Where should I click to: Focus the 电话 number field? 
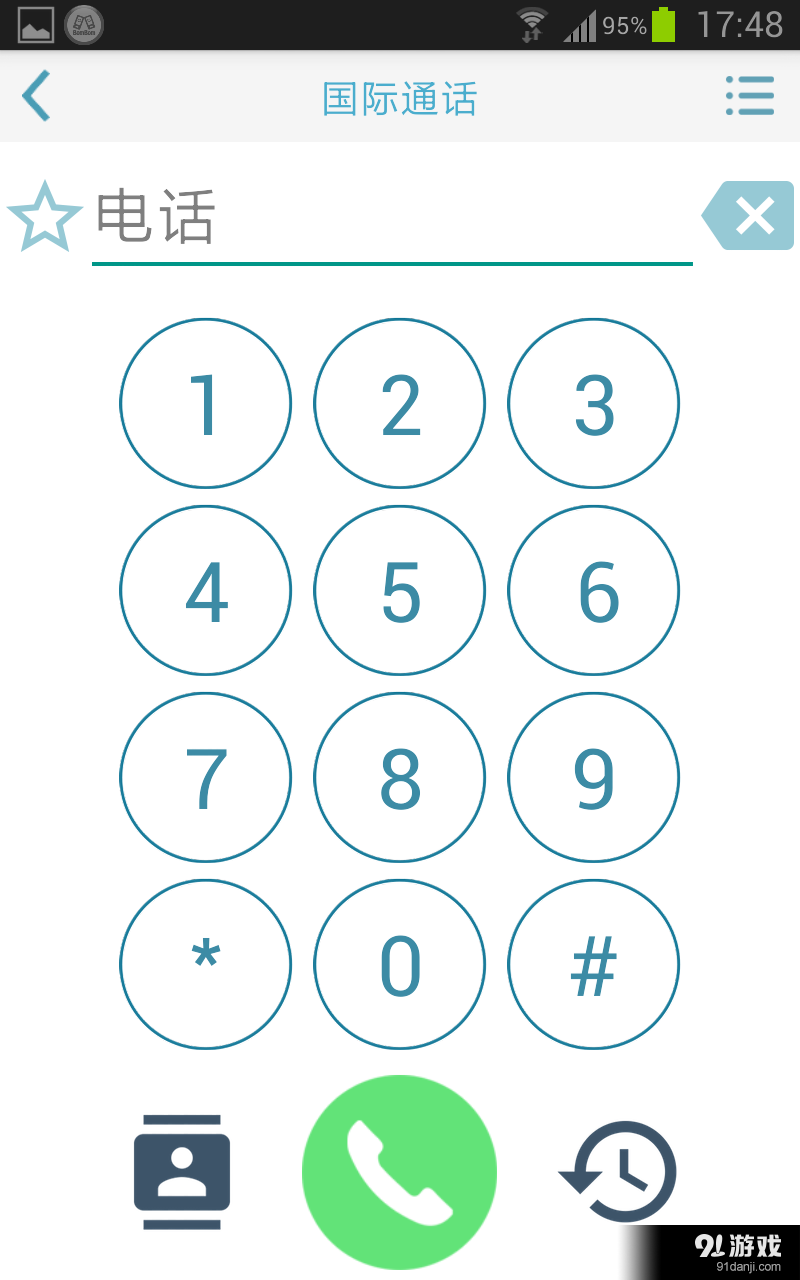click(x=392, y=220)
